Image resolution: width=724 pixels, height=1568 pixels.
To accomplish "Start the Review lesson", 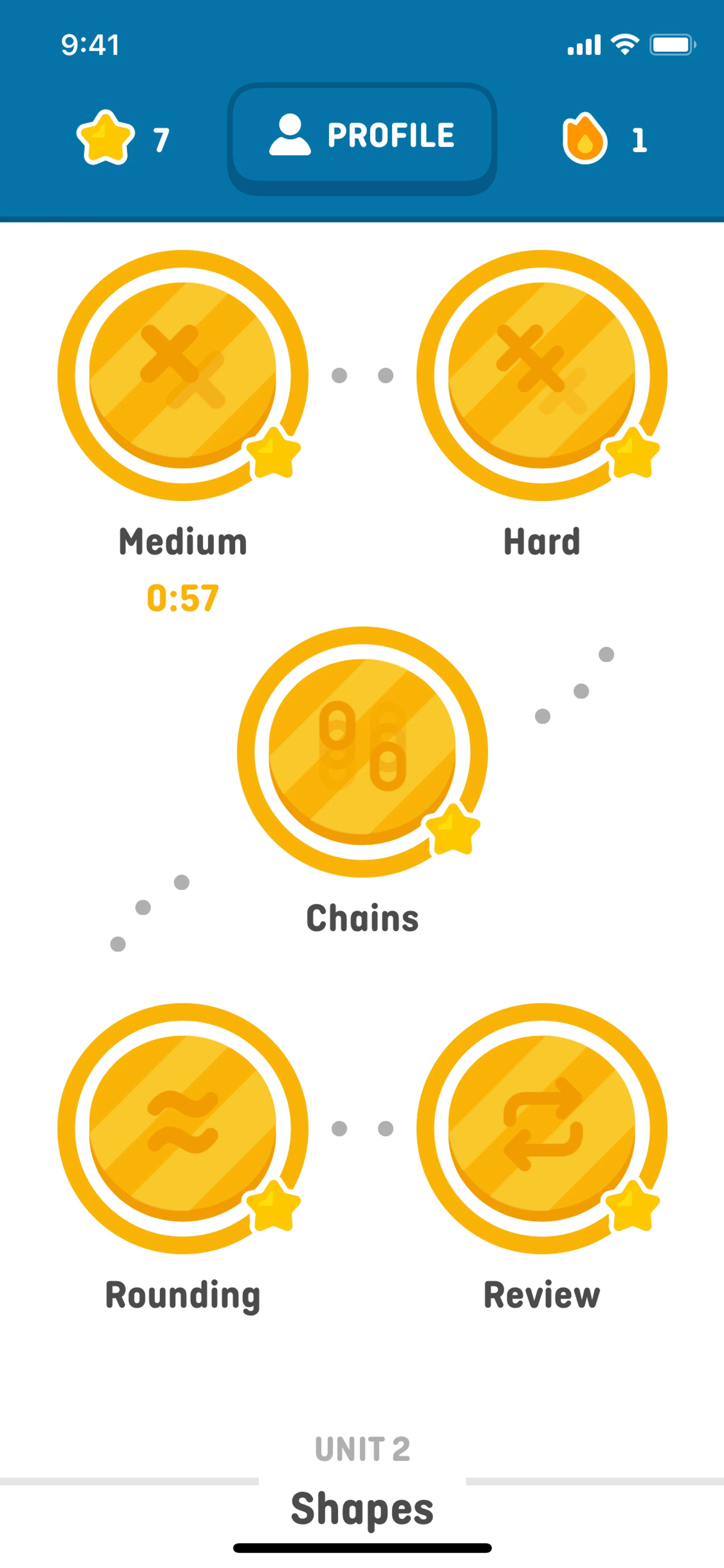I will [541, 1128].
